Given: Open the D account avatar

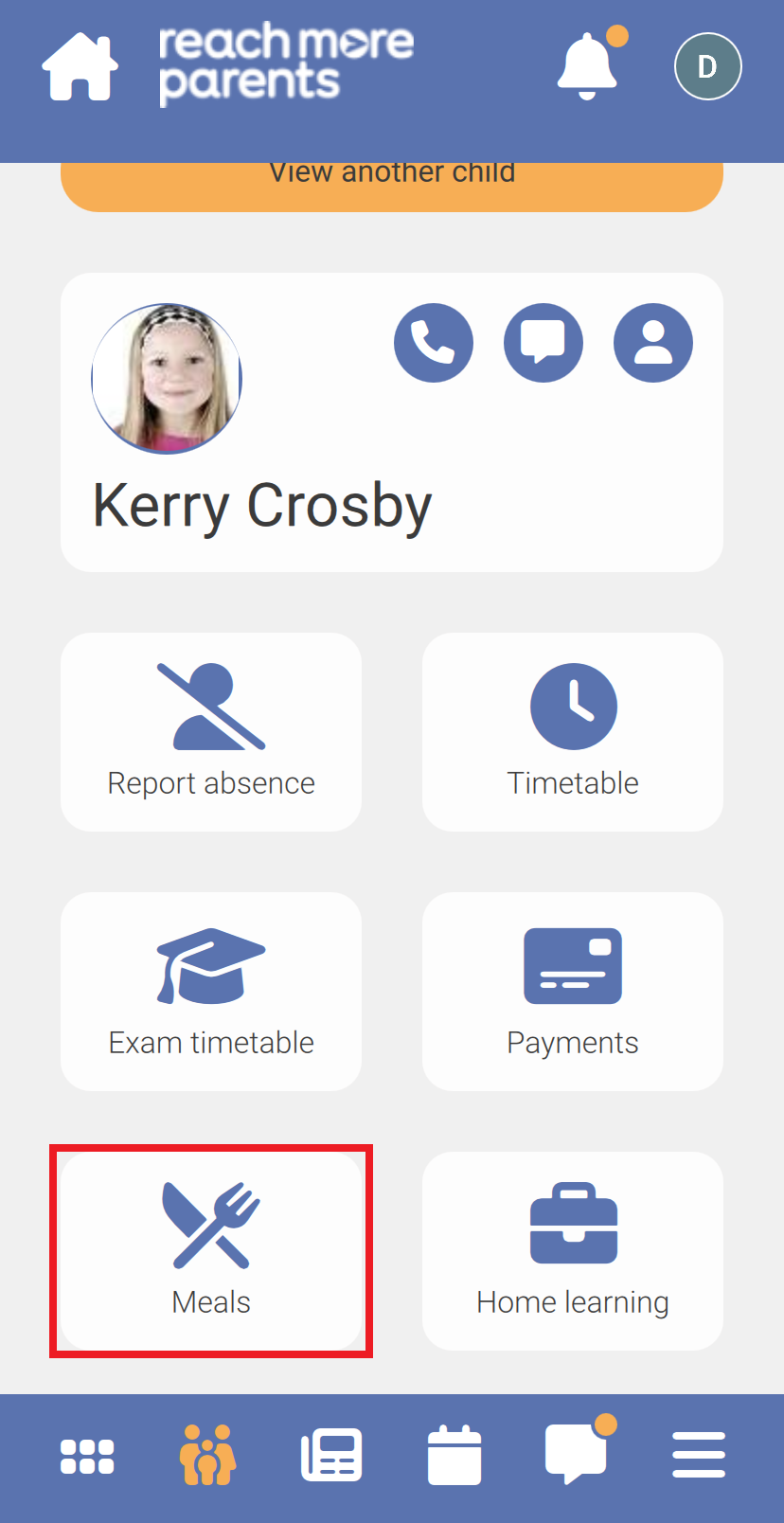Looking at the screenshot, I should (x=707, y=66).
